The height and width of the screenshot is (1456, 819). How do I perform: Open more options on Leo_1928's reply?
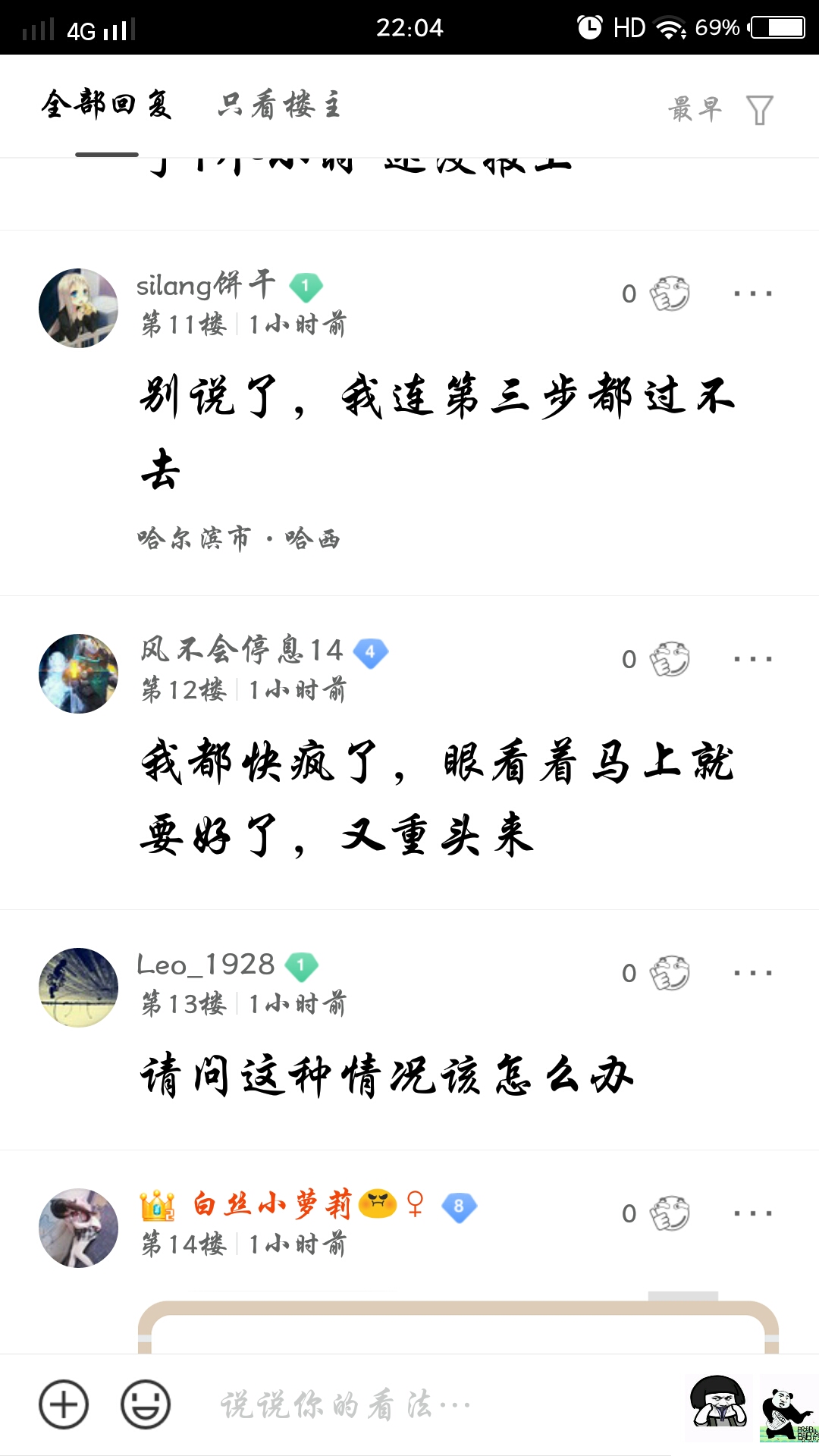[752, 973]
